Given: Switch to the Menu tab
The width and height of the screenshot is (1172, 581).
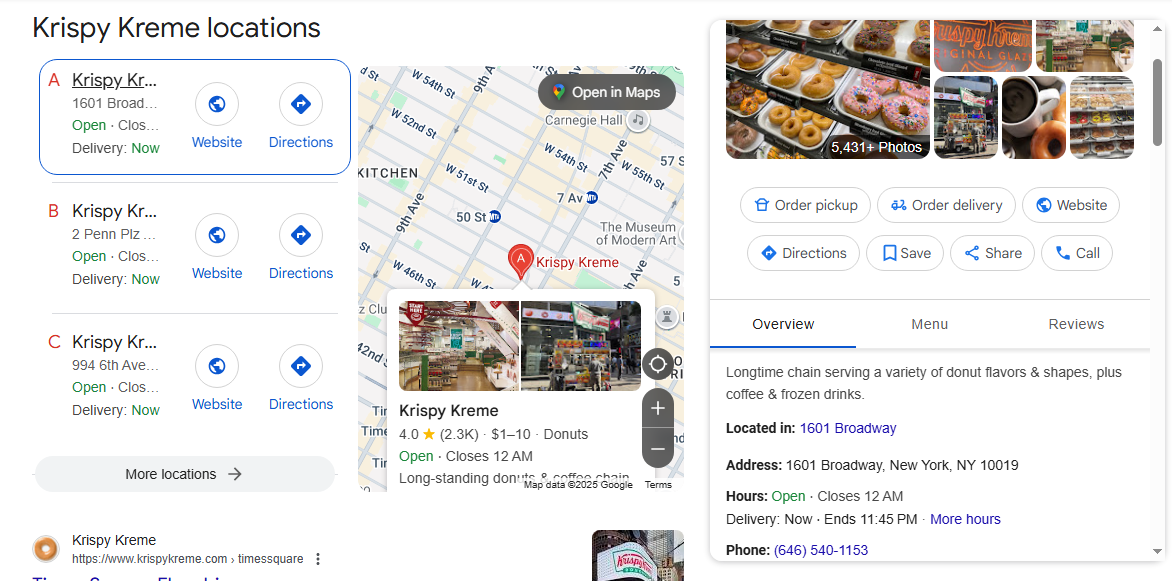Looking at the screenshot, I should point(929,324).
